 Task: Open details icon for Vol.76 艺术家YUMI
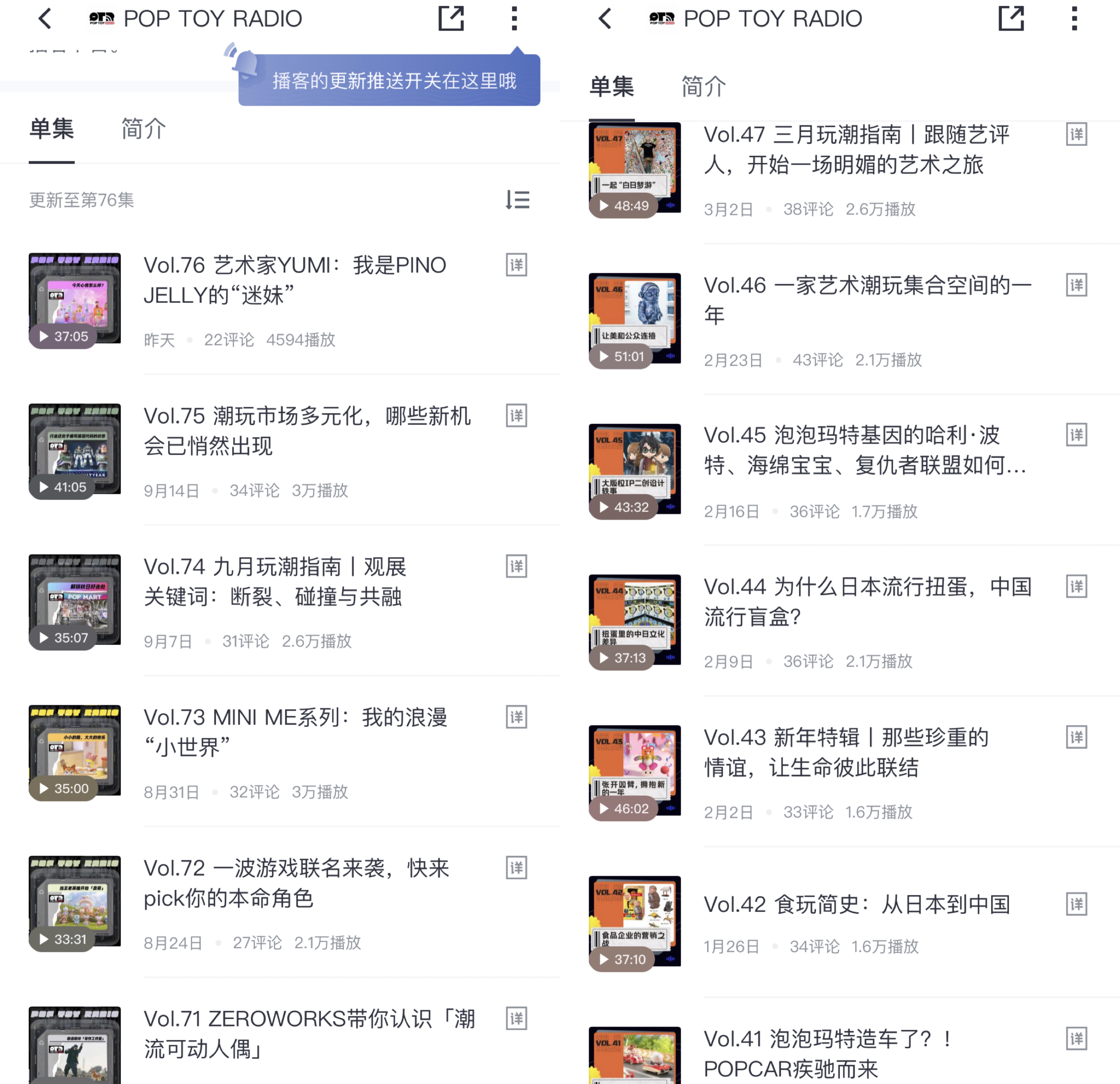pos(517,265)
